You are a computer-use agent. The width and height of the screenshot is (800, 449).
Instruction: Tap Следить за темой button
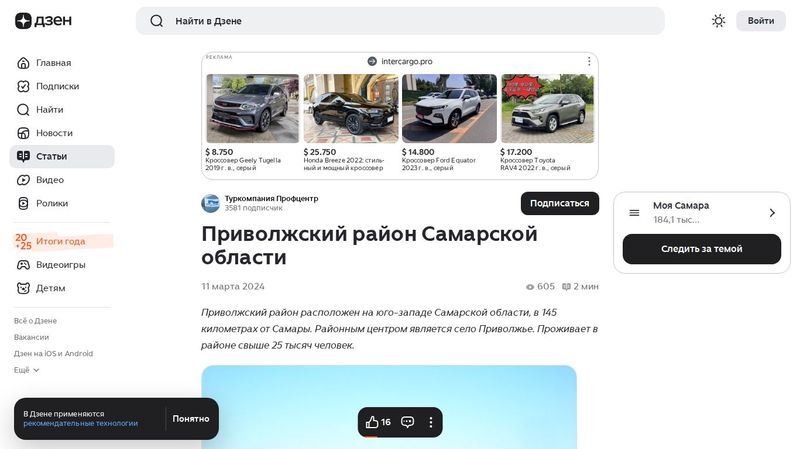pos(701,249)
